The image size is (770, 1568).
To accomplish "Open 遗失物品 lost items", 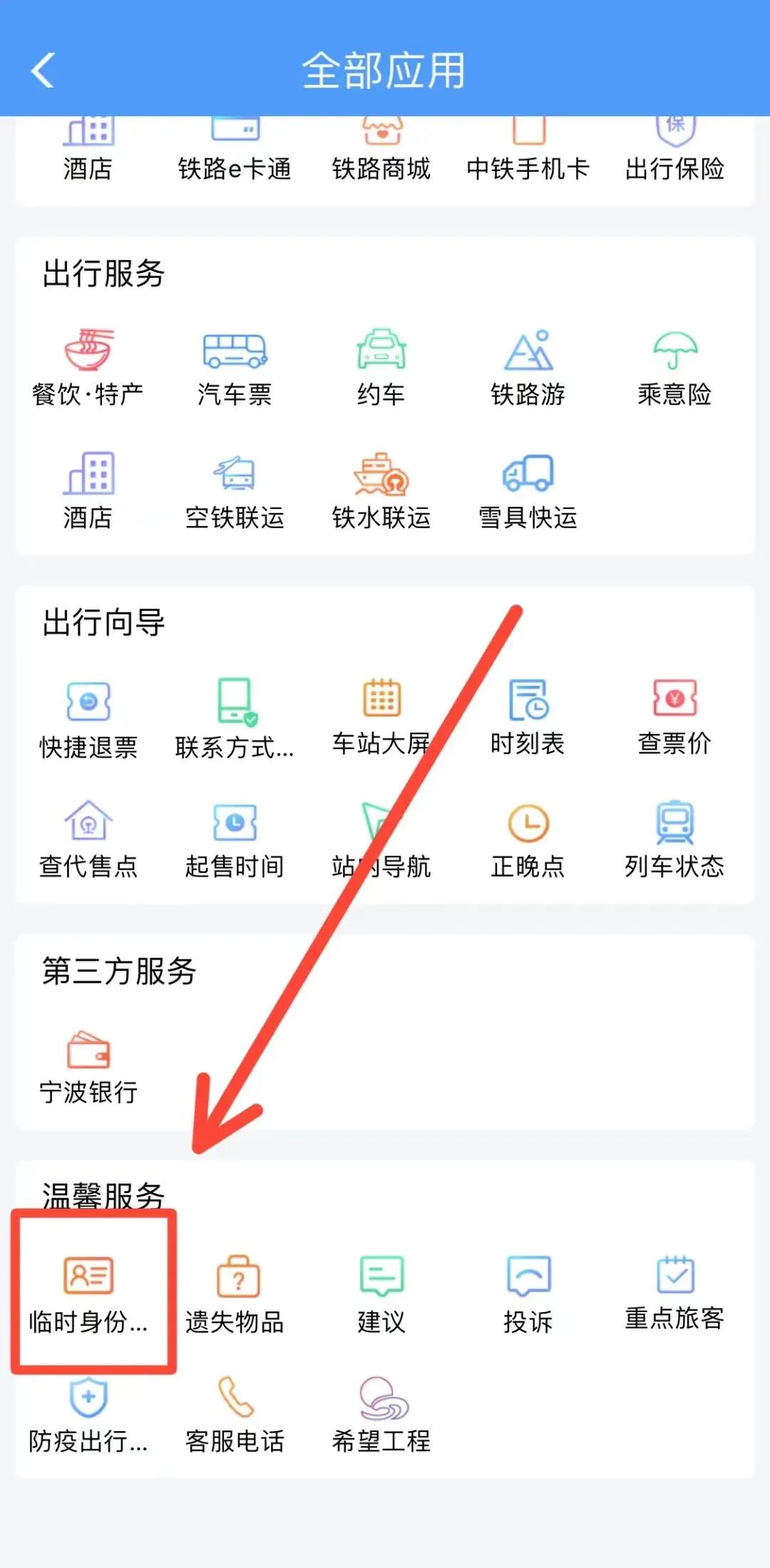I will click(235, 1293).
